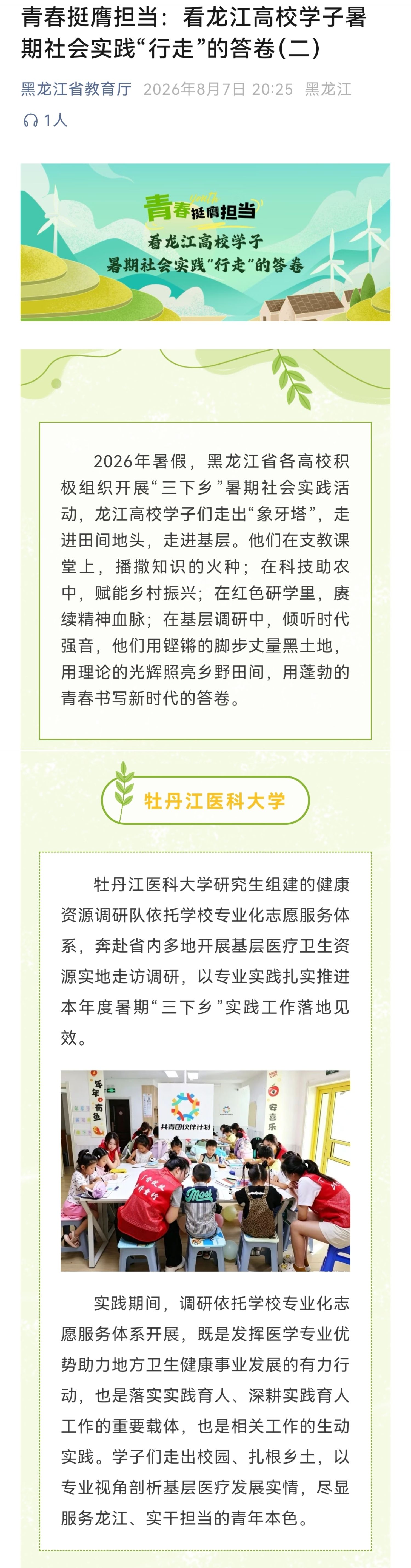Screen dimensions: 411x1568
Task: Tap the headphone listen icon
Action: click(30, 120)
